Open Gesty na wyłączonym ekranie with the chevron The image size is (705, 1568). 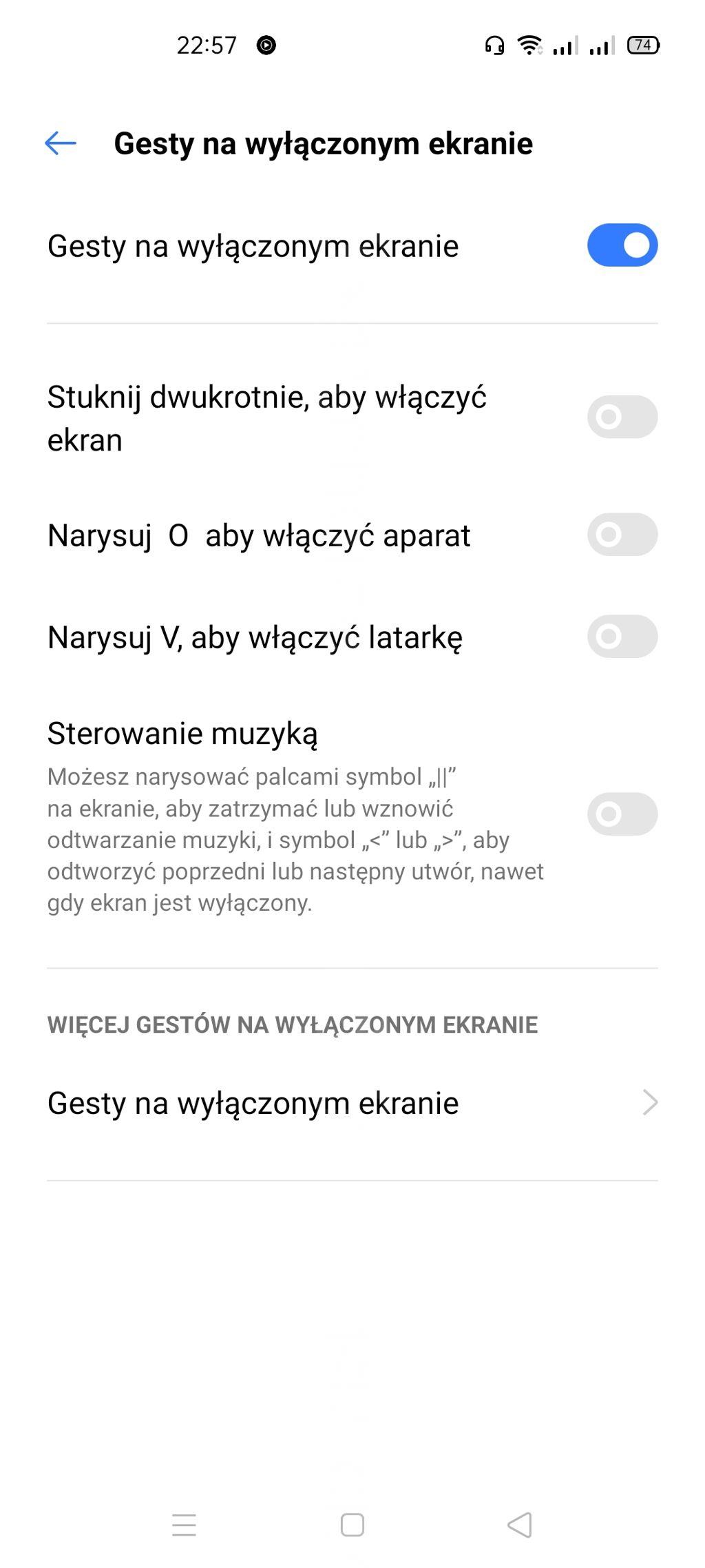point(352,1103)
